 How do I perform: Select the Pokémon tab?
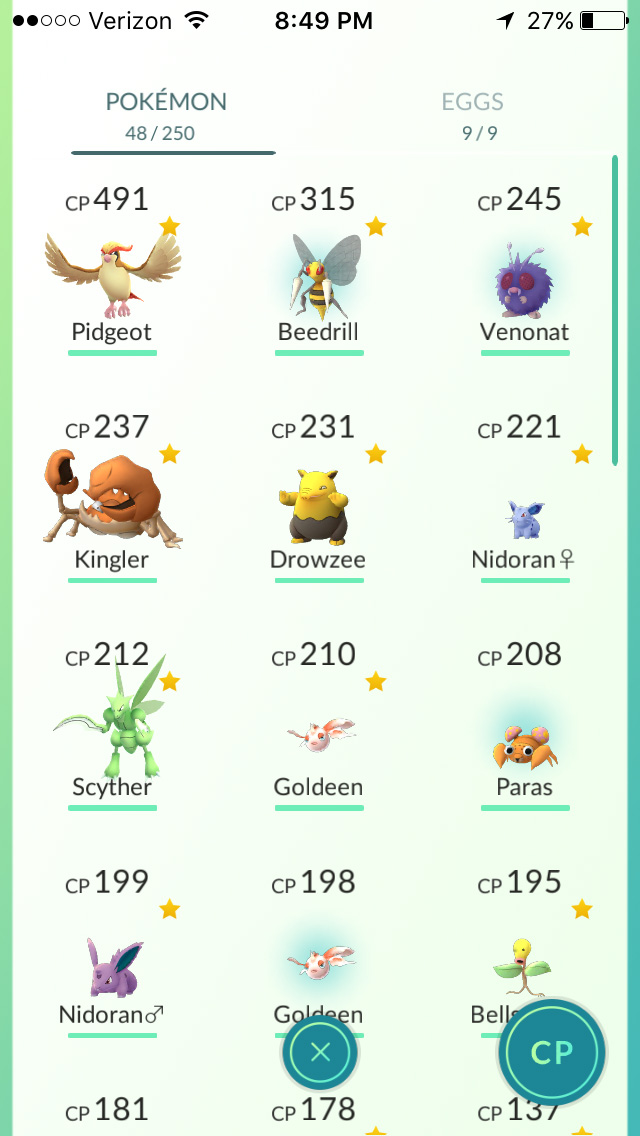click(166, 114)
